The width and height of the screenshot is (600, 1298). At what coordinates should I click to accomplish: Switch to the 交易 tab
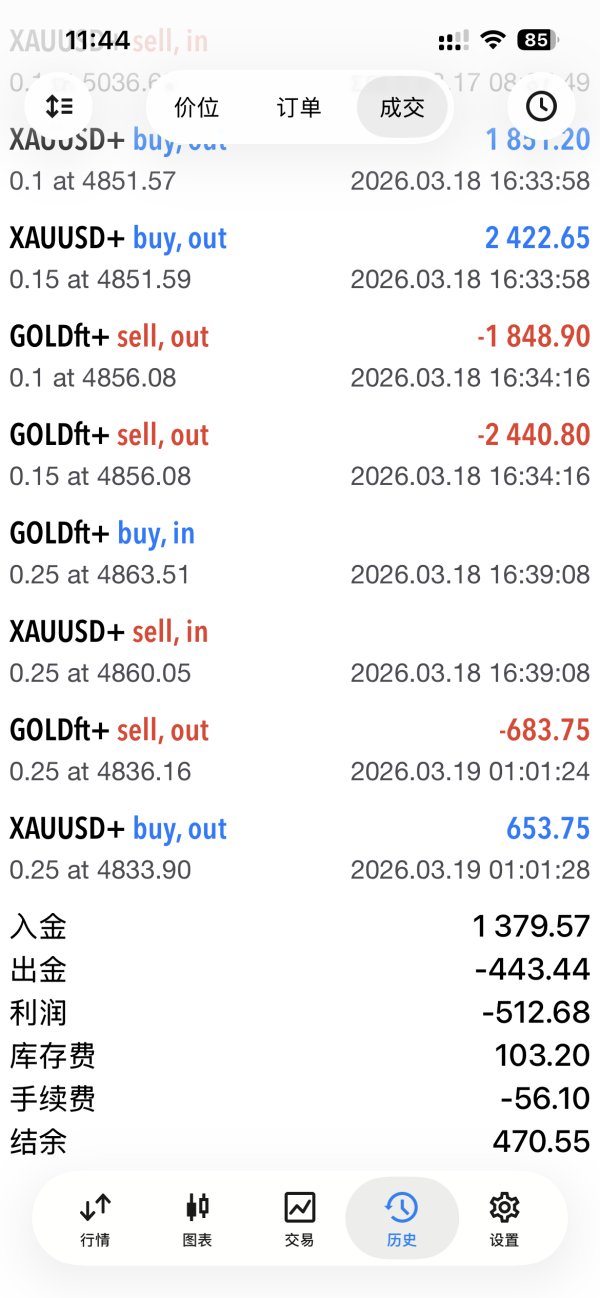(x=299, y=1219)
